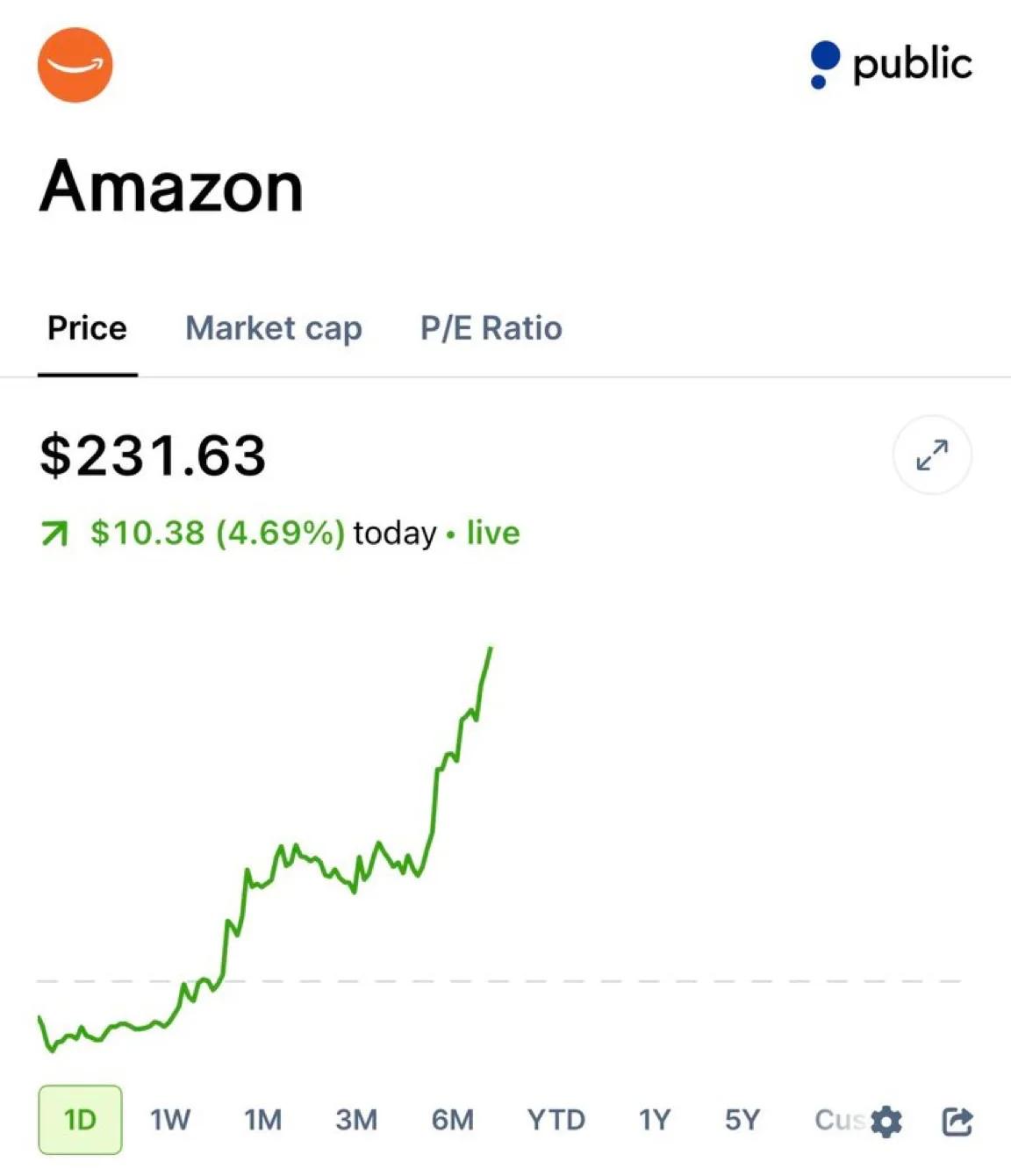The height and width of the screenshot is (1176, 1011).
Task: Click the Public app logo
Action: [x=892, y=63]
